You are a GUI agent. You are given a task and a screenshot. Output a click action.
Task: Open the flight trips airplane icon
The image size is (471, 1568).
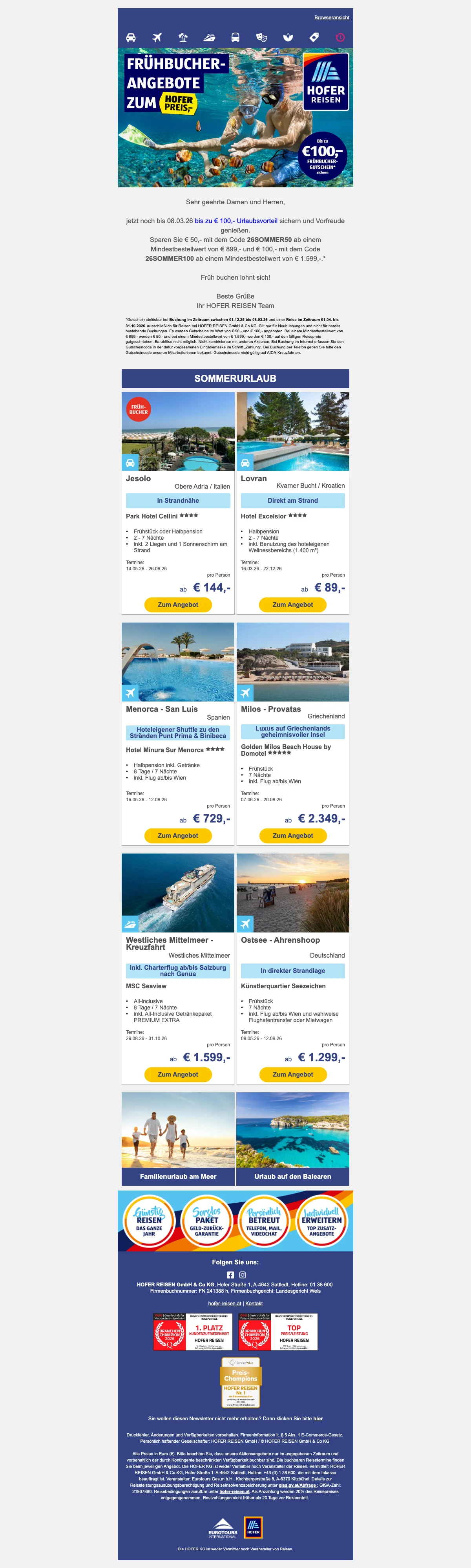157,37
